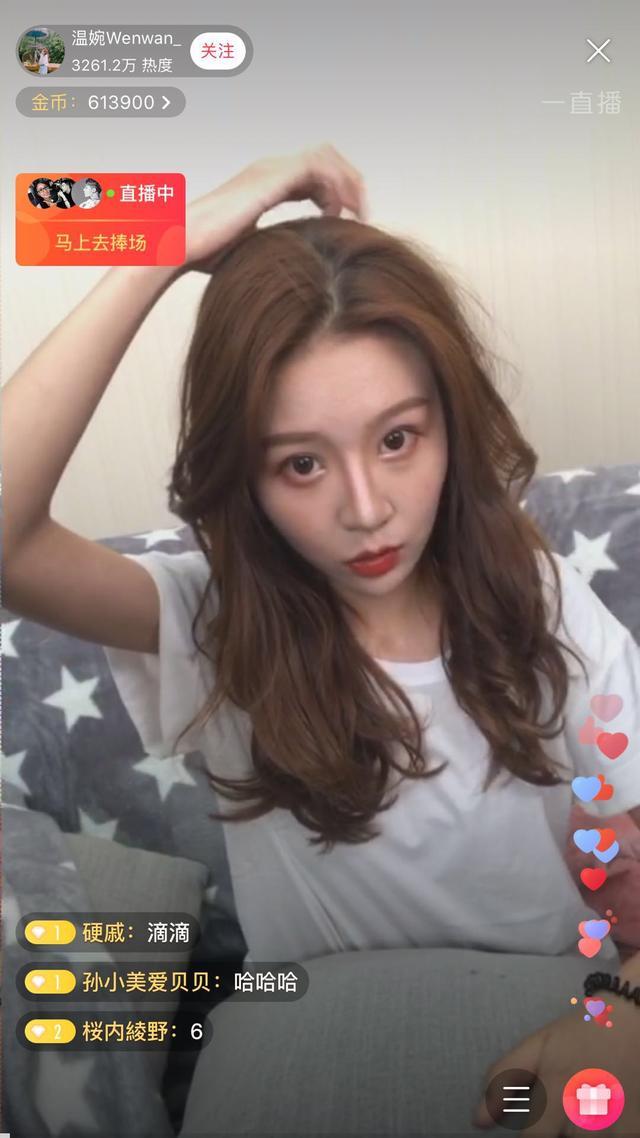The width and height of the screenshot is (640, 1138).
Task: Tap 桜内綾野's comment
Action: (x=114, y=1031)
